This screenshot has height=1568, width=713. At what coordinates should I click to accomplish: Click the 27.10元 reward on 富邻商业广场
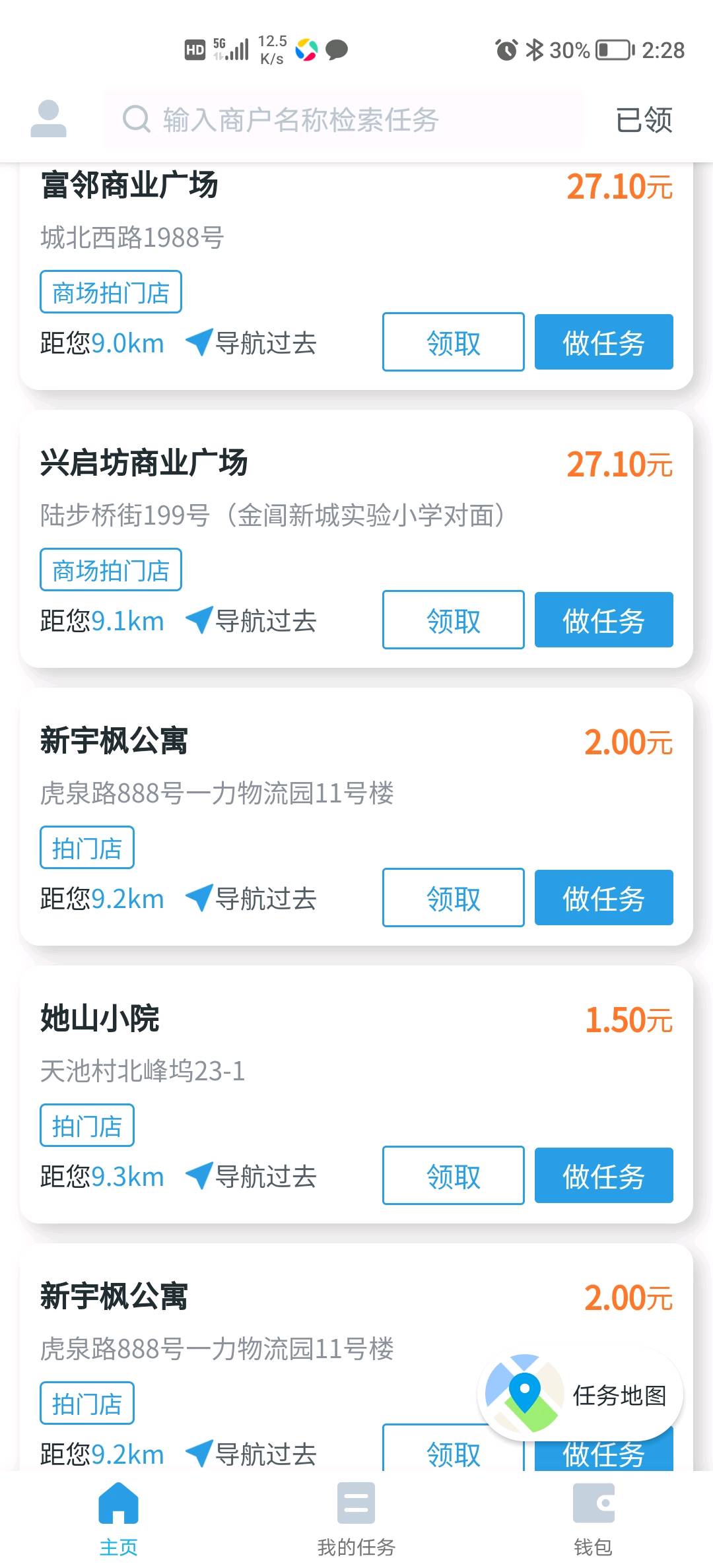coord(621,188)
